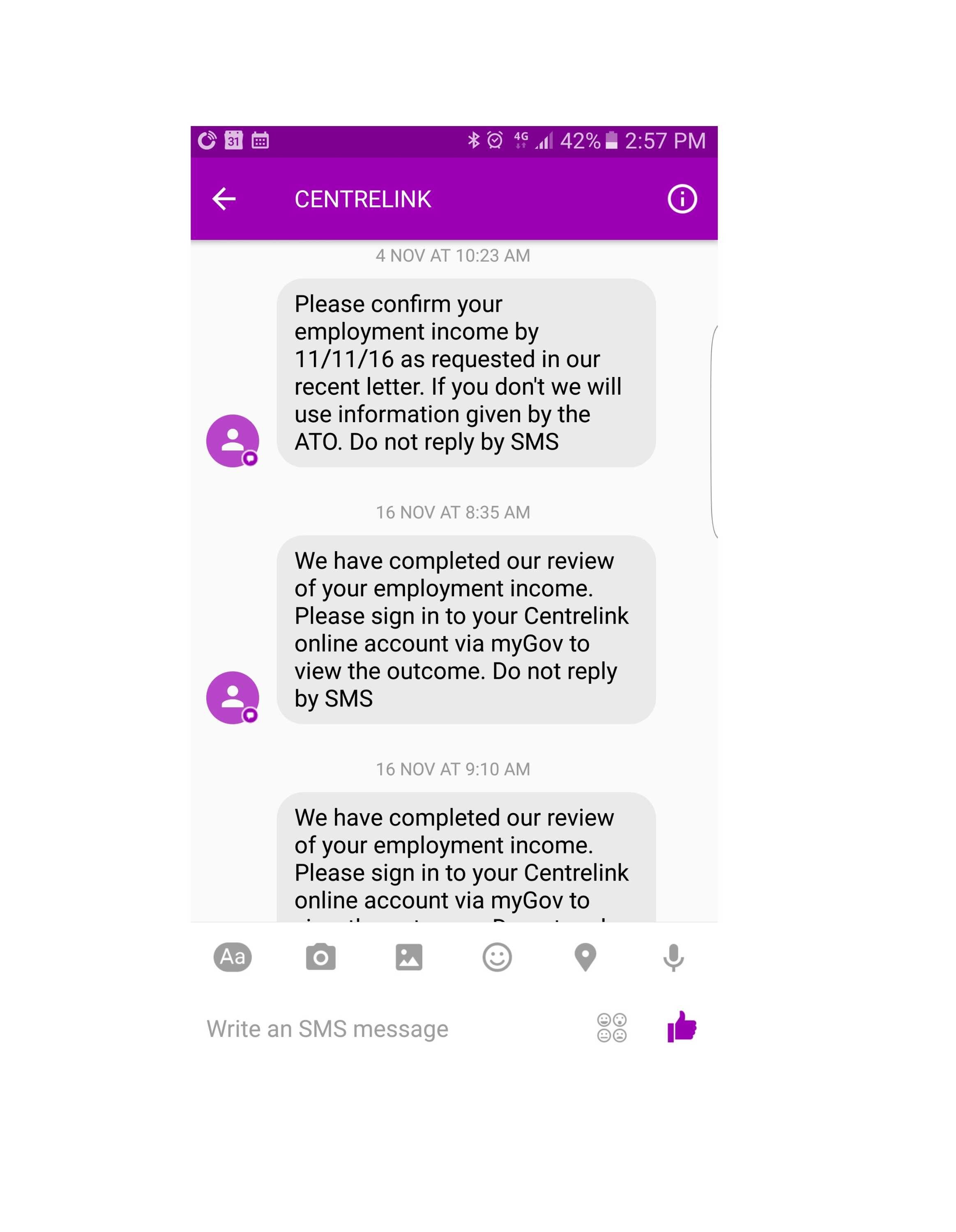Open the camera to take a photo
This screenshot has height=1232, width=956.
320,957
